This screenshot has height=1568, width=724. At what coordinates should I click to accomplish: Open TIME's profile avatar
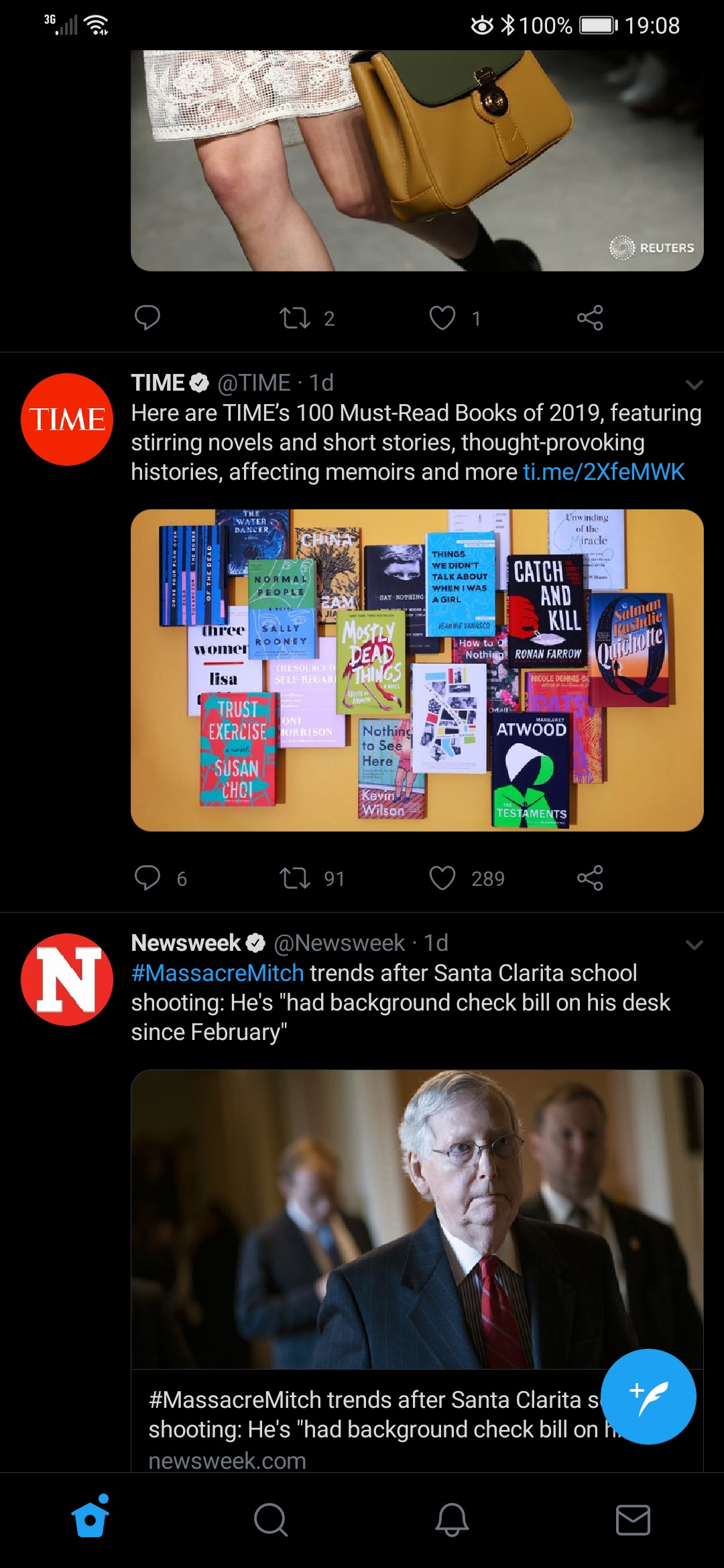67,419
